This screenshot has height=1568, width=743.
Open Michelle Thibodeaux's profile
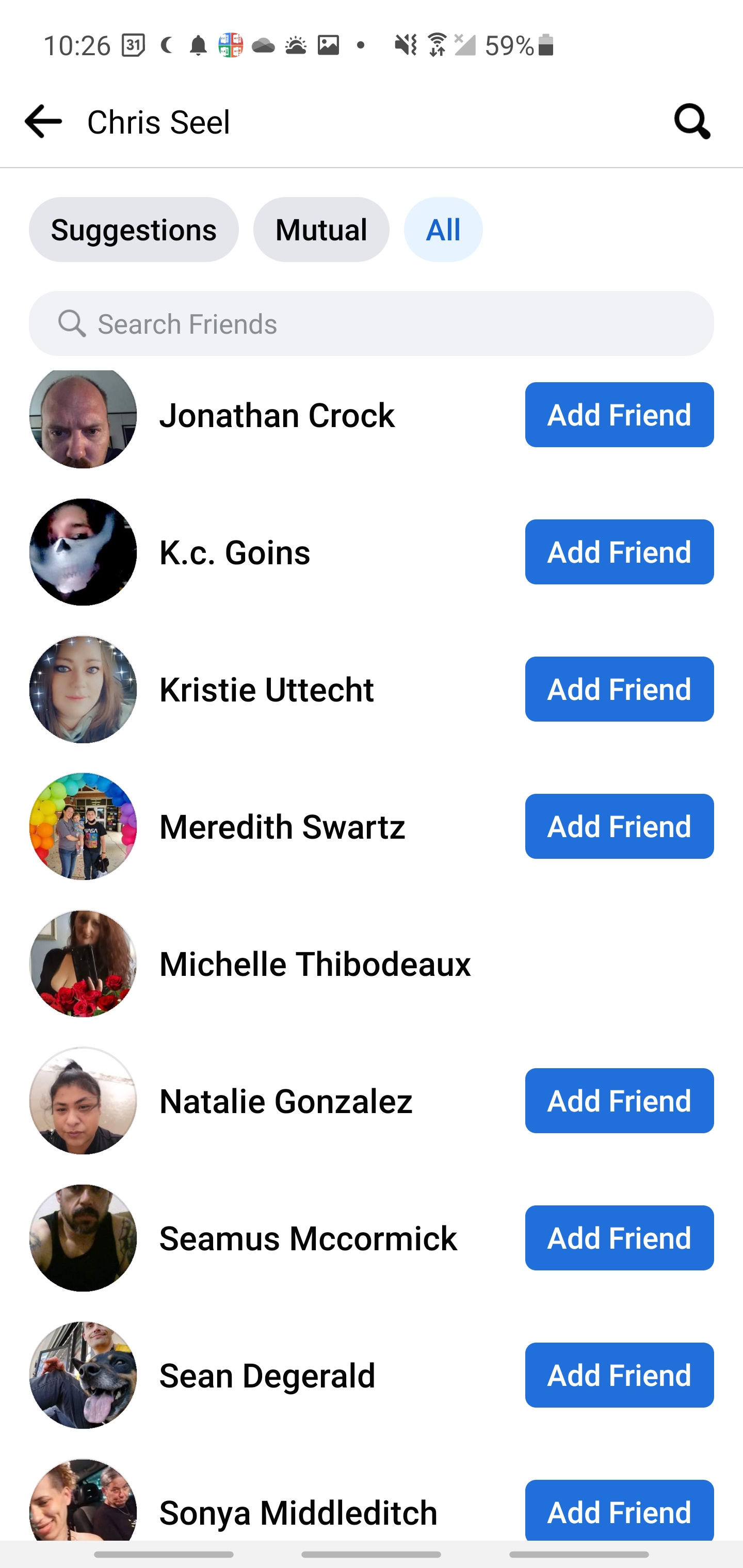(x=314, y=963)
